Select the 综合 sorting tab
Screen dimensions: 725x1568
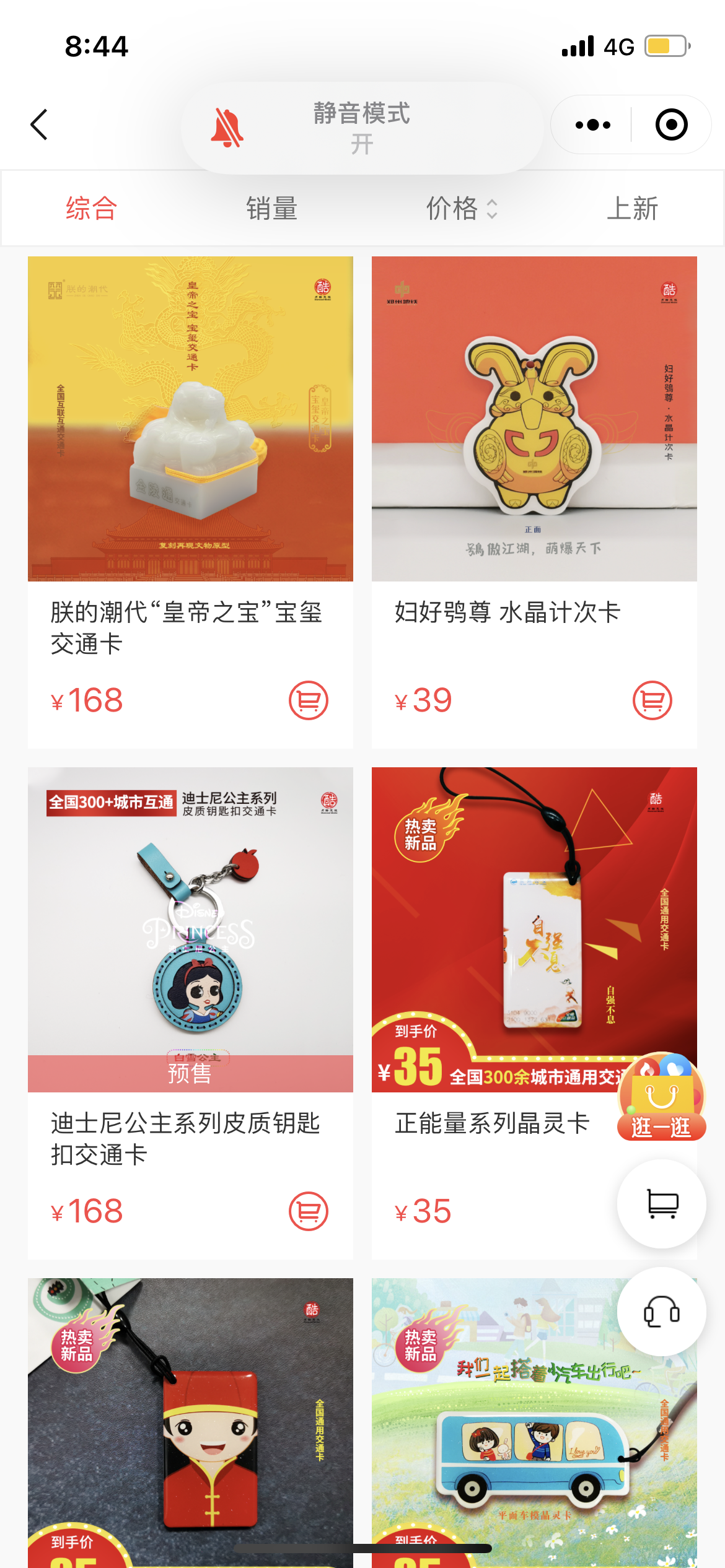[x=91, y=208]
